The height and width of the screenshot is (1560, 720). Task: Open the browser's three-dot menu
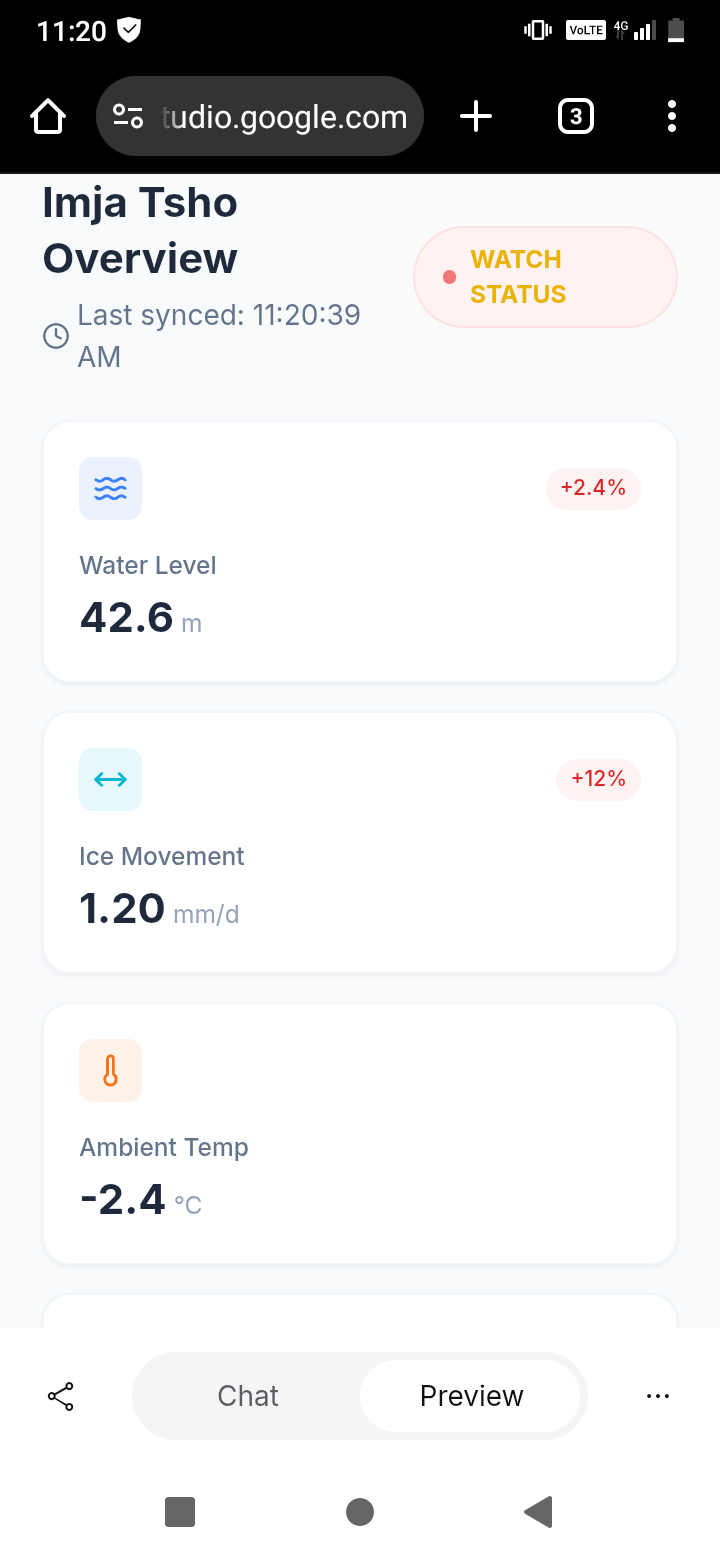[x=672, y=117]
